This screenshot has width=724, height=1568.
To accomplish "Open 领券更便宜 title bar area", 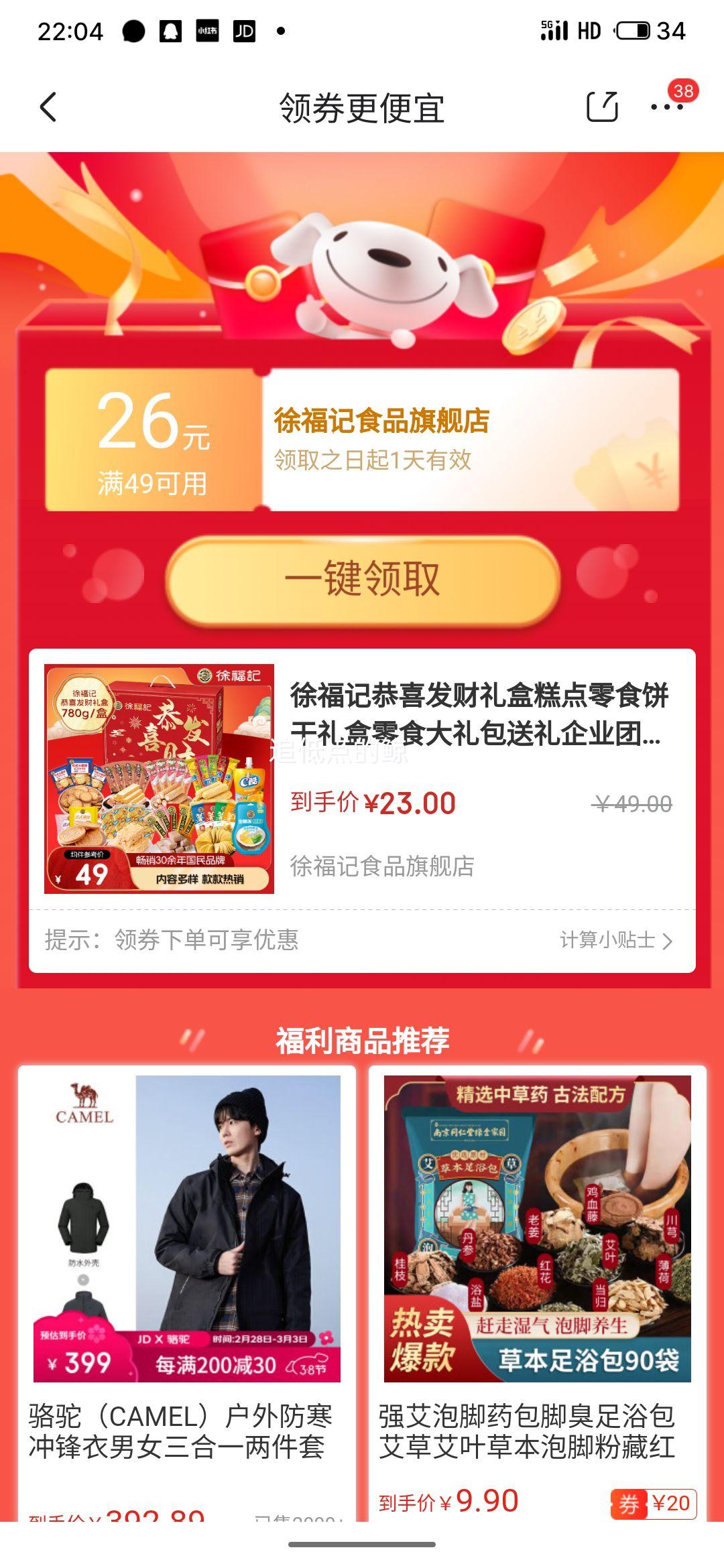I will click(x=362, y=107).
